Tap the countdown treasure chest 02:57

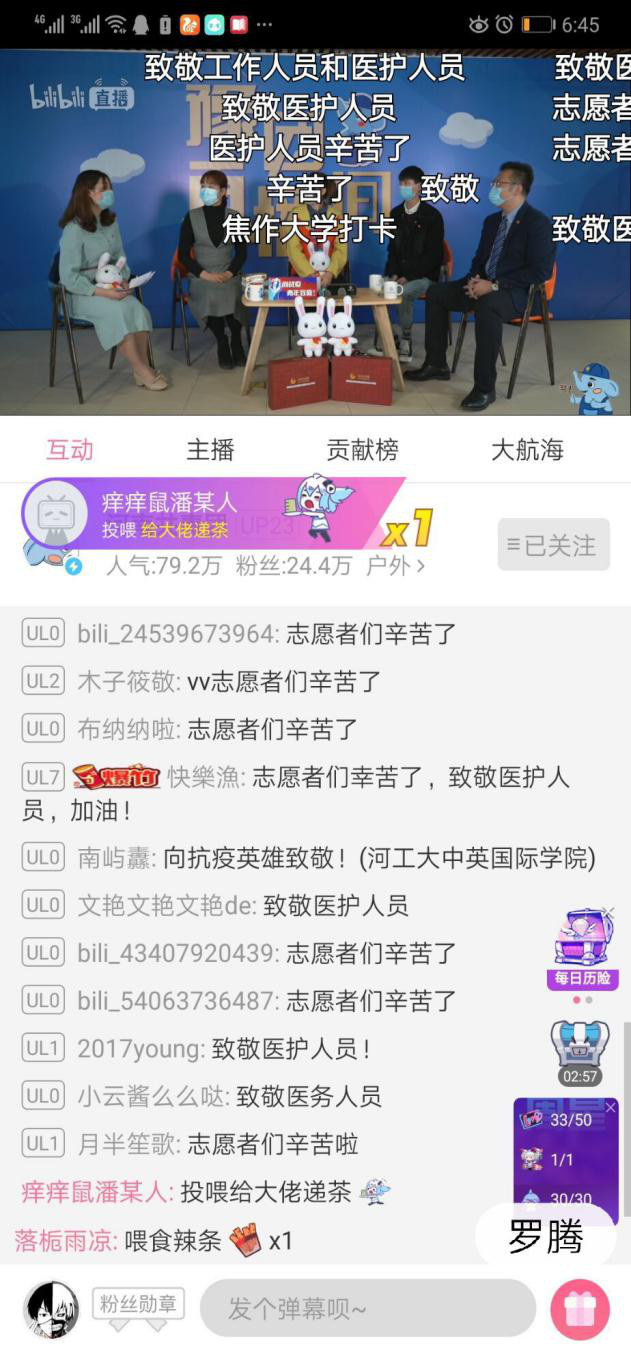point(580,1052)
